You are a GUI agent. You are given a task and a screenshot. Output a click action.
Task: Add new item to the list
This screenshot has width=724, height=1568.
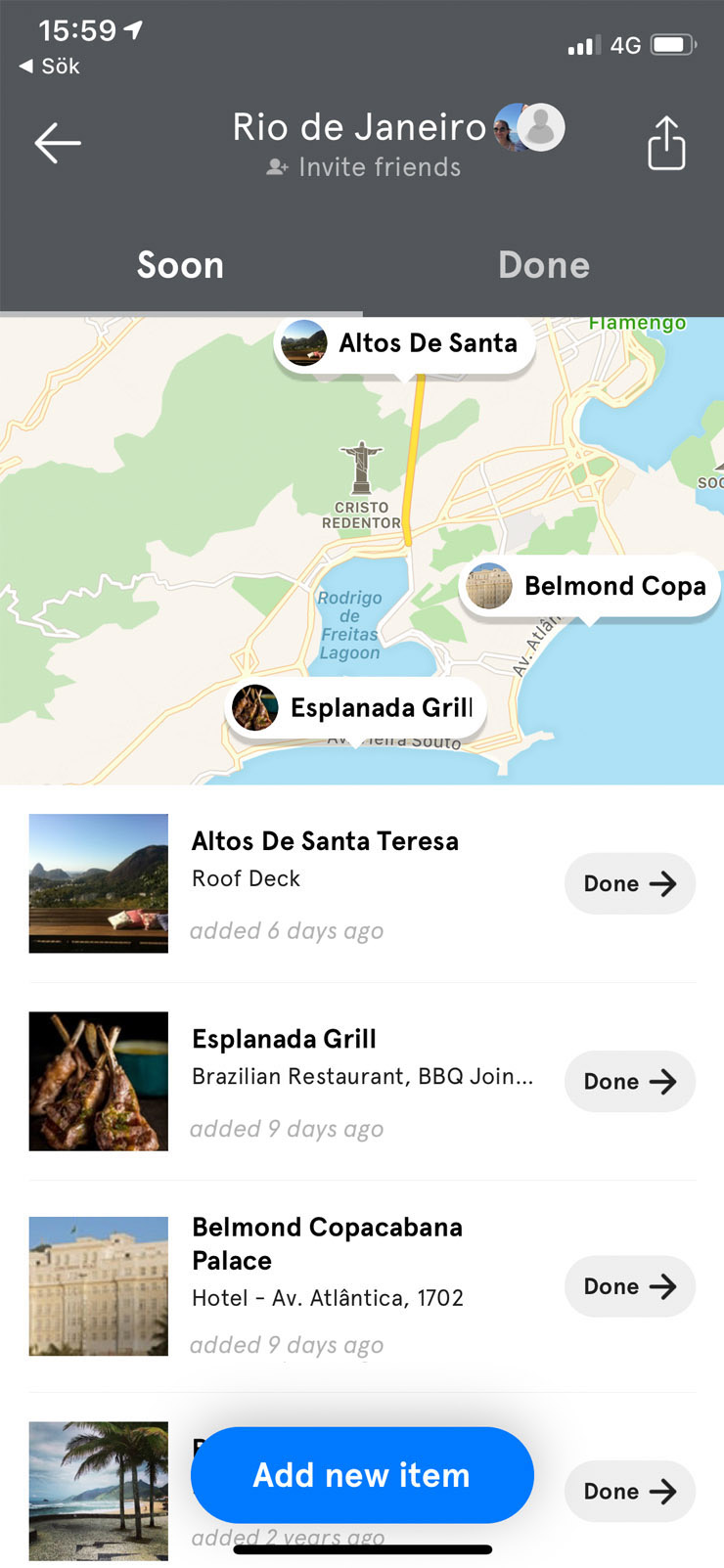click(x=362, y=1475)
